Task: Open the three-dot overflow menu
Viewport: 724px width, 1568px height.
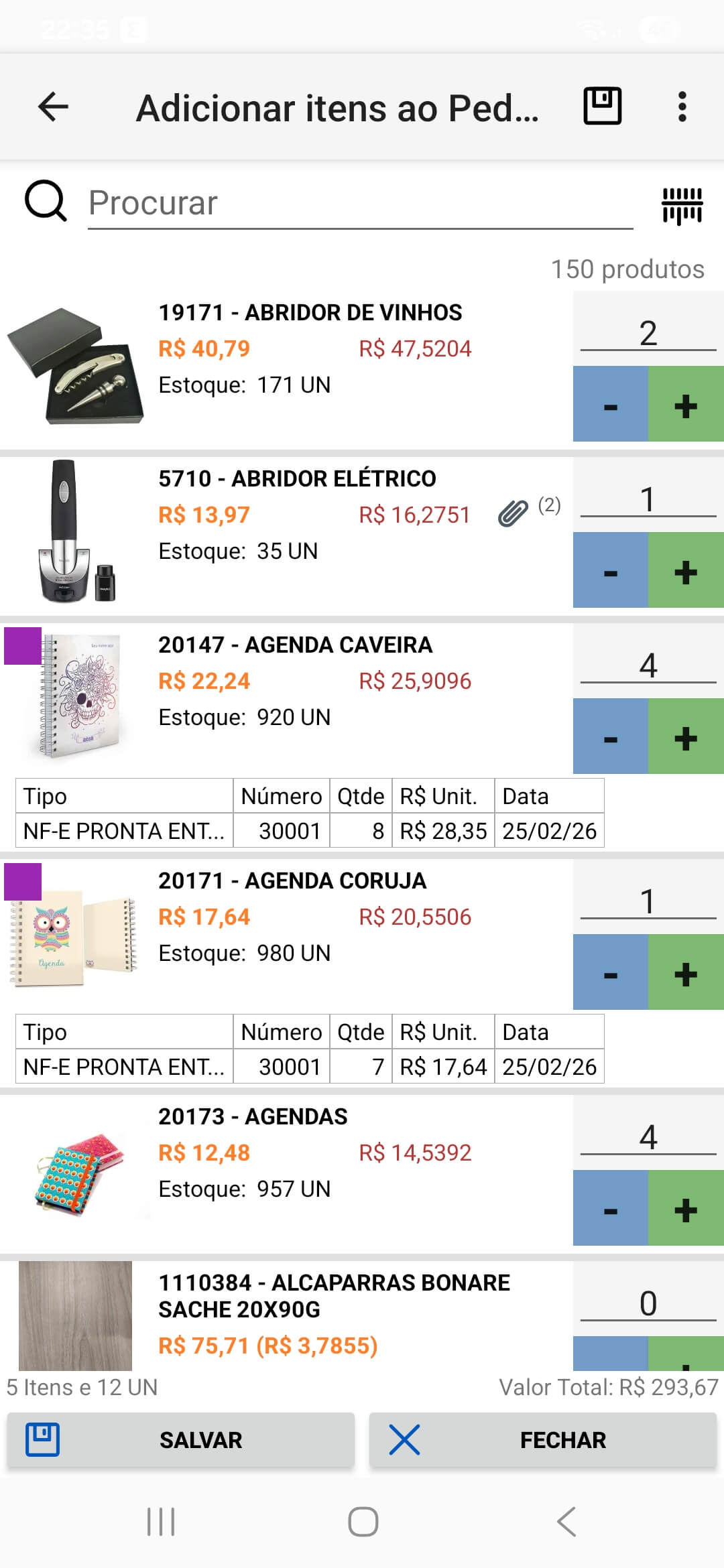Action: (682, 107)
